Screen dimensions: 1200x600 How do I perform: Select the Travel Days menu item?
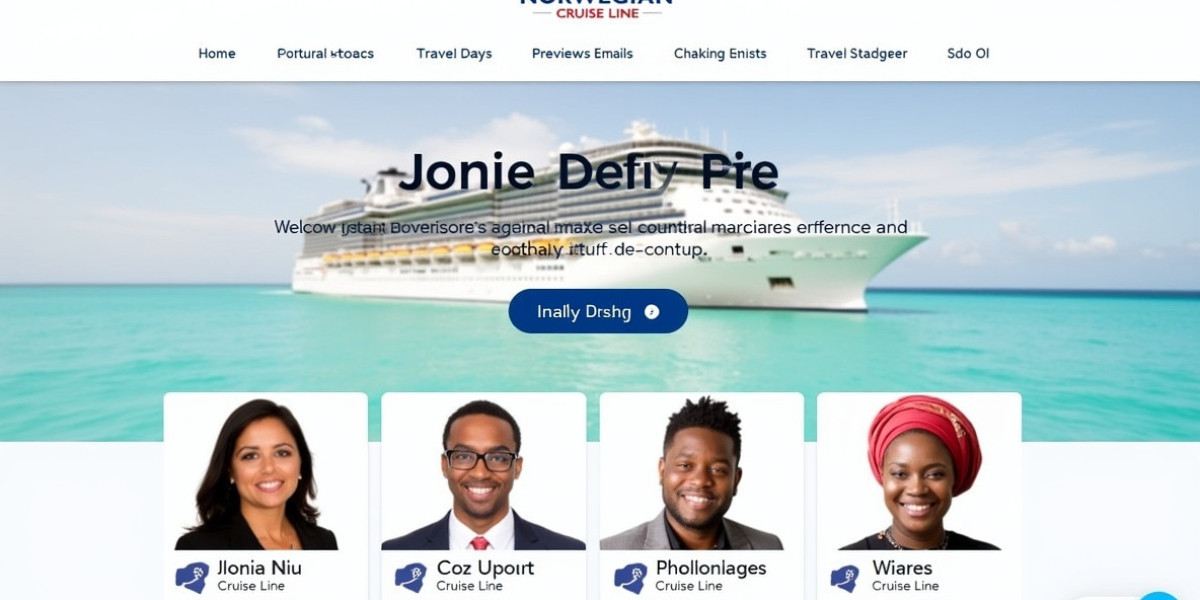click(454, 54)
